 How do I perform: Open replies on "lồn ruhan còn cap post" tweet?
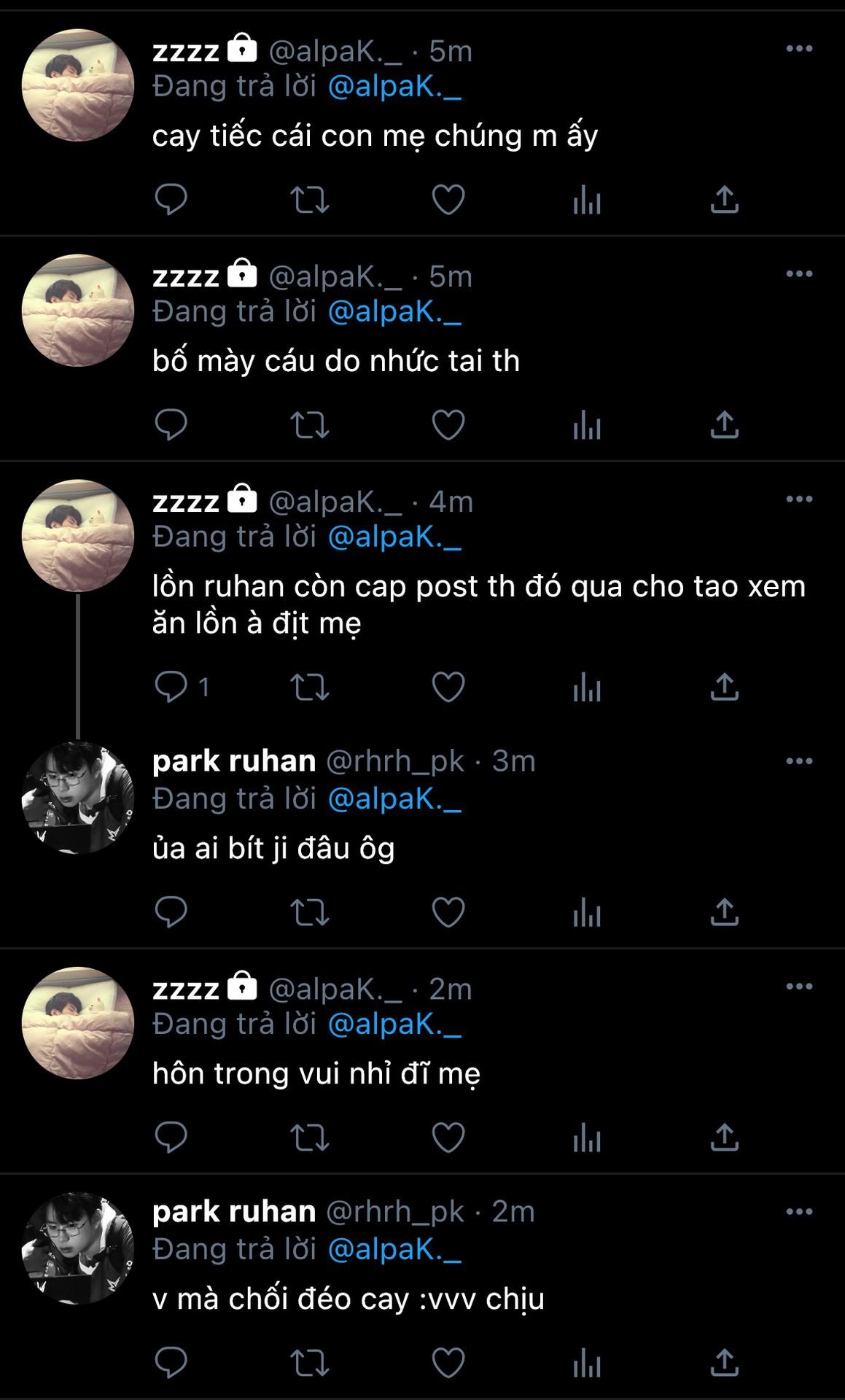(x=171, y=687)
